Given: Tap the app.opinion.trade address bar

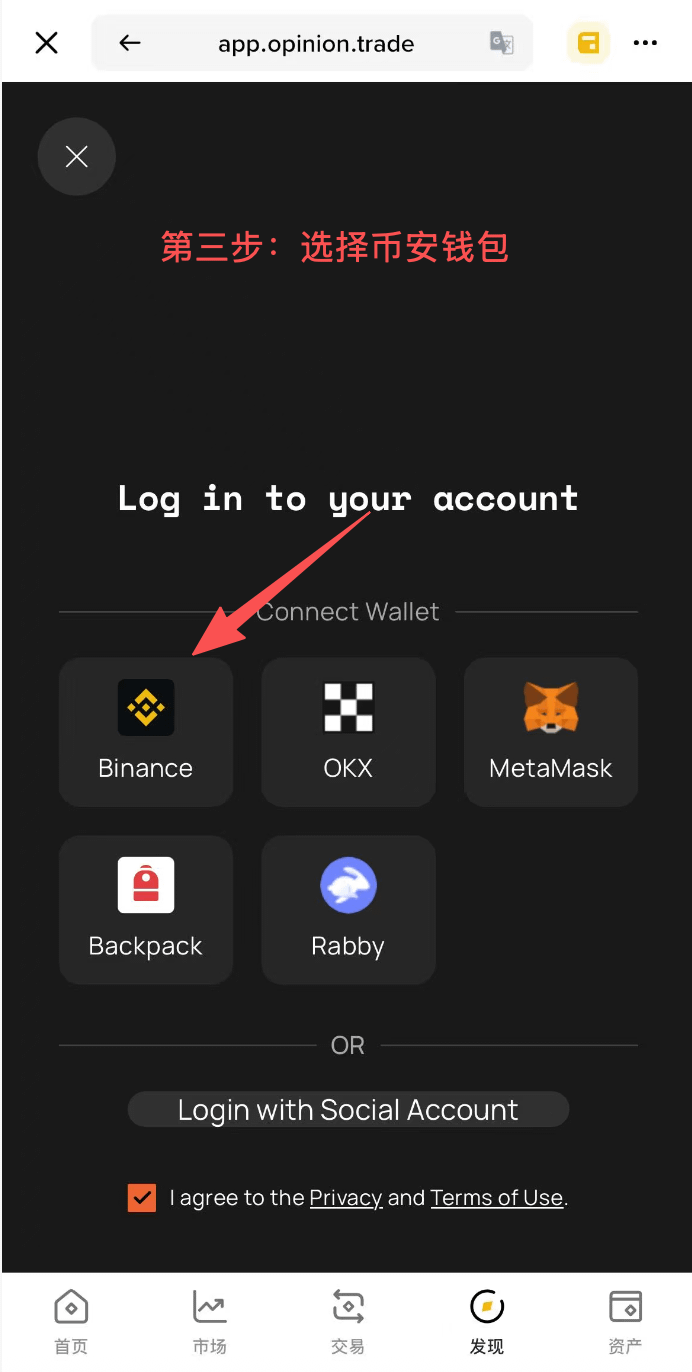Looking at the screenshot, I should click(315, 44).
